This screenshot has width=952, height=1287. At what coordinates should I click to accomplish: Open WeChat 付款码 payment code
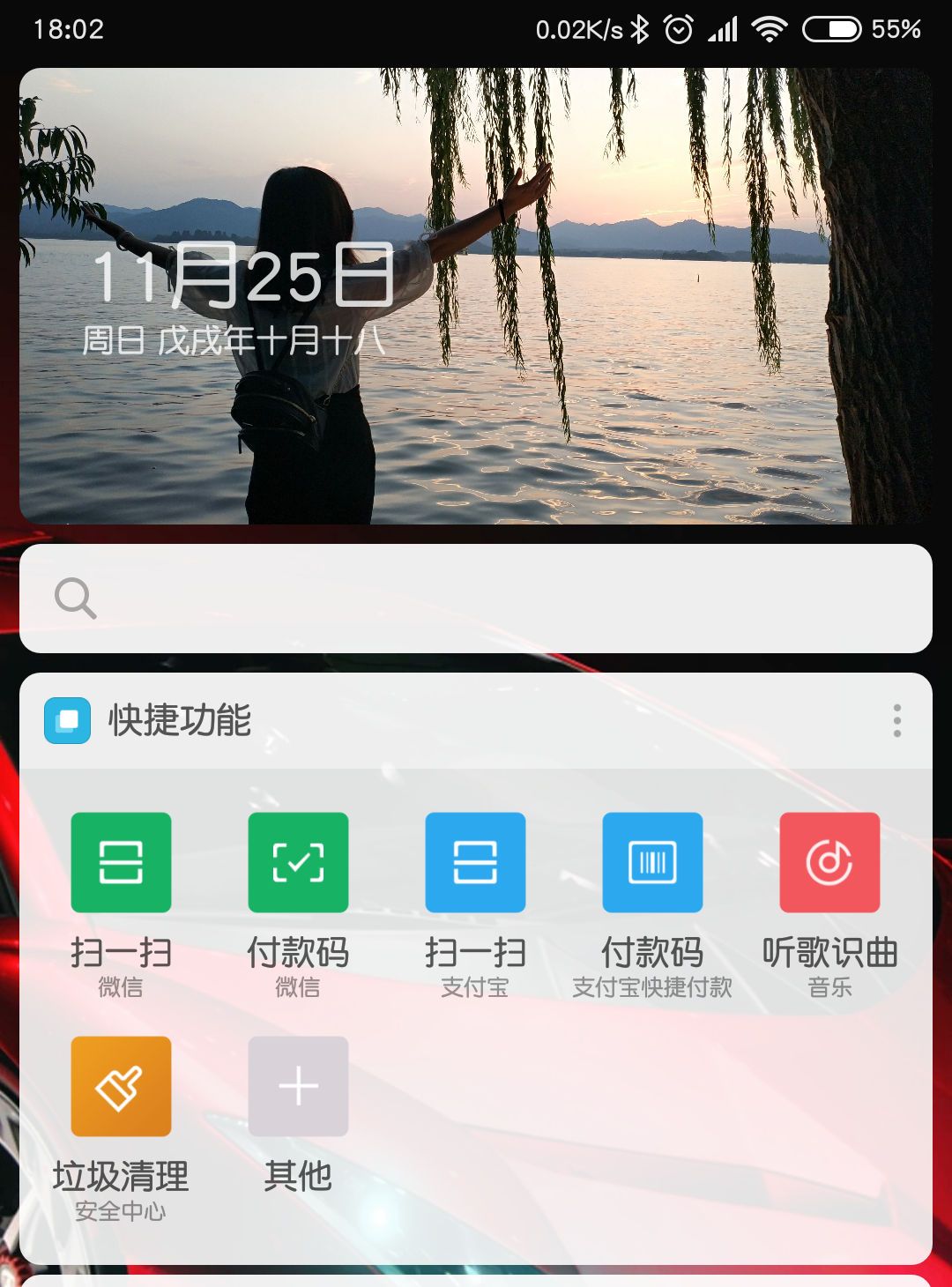click(298, 863)
